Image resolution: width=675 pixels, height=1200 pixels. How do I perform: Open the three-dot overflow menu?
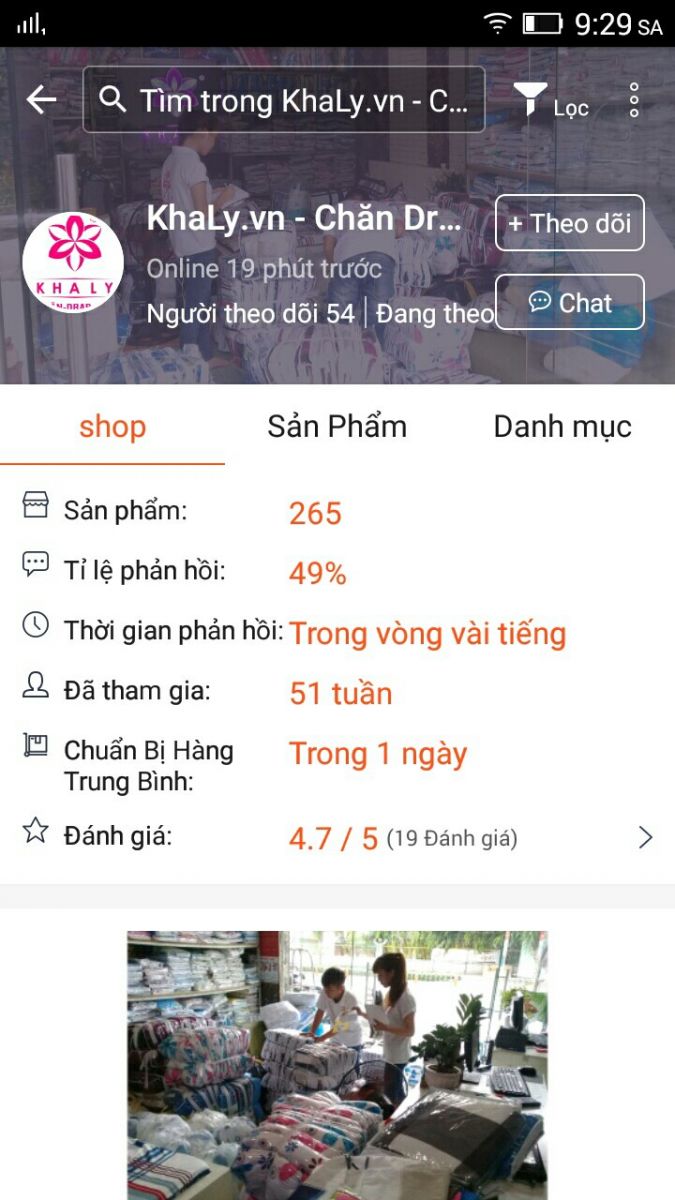(634, 100)
